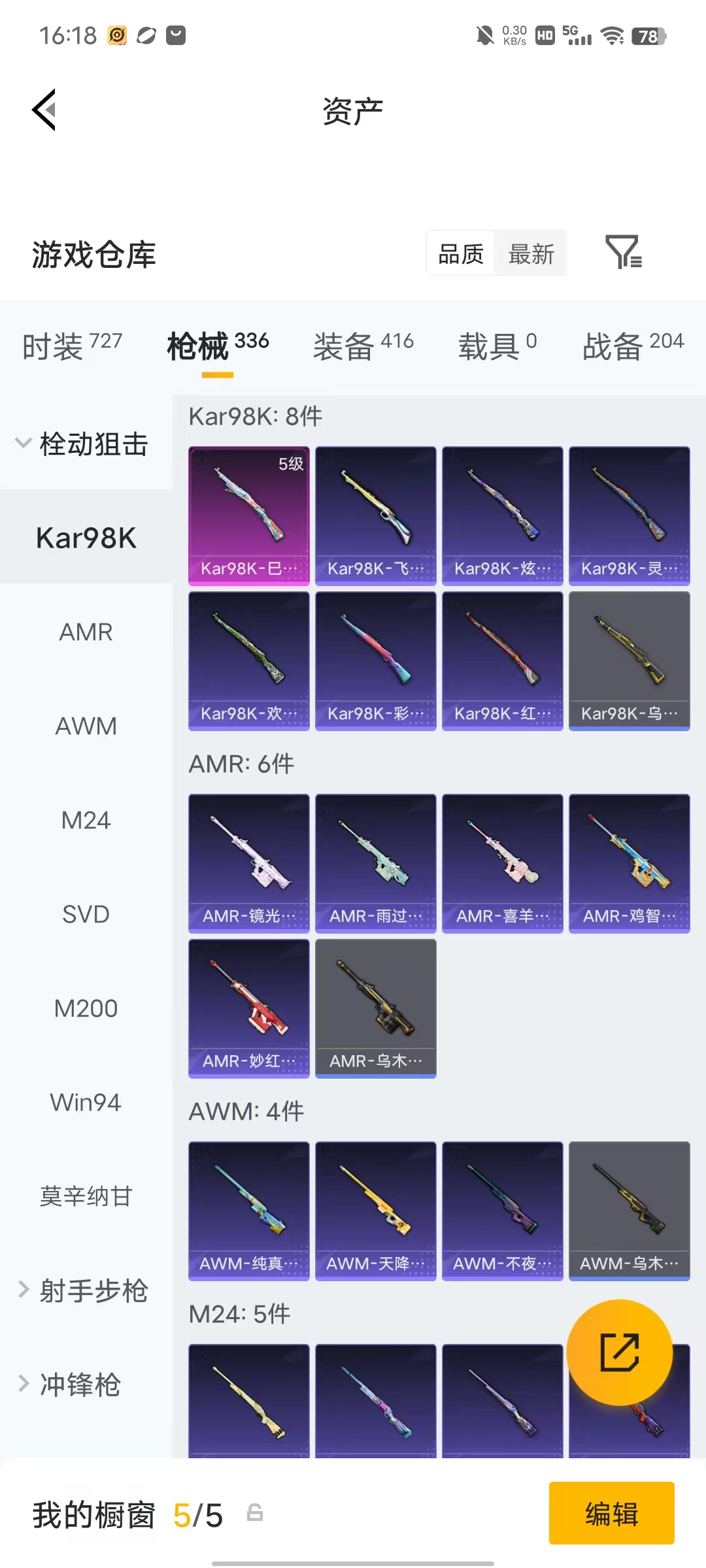Go back using the top-left arrow
The width and height of the screenshot is (706, 1568).
44,110
